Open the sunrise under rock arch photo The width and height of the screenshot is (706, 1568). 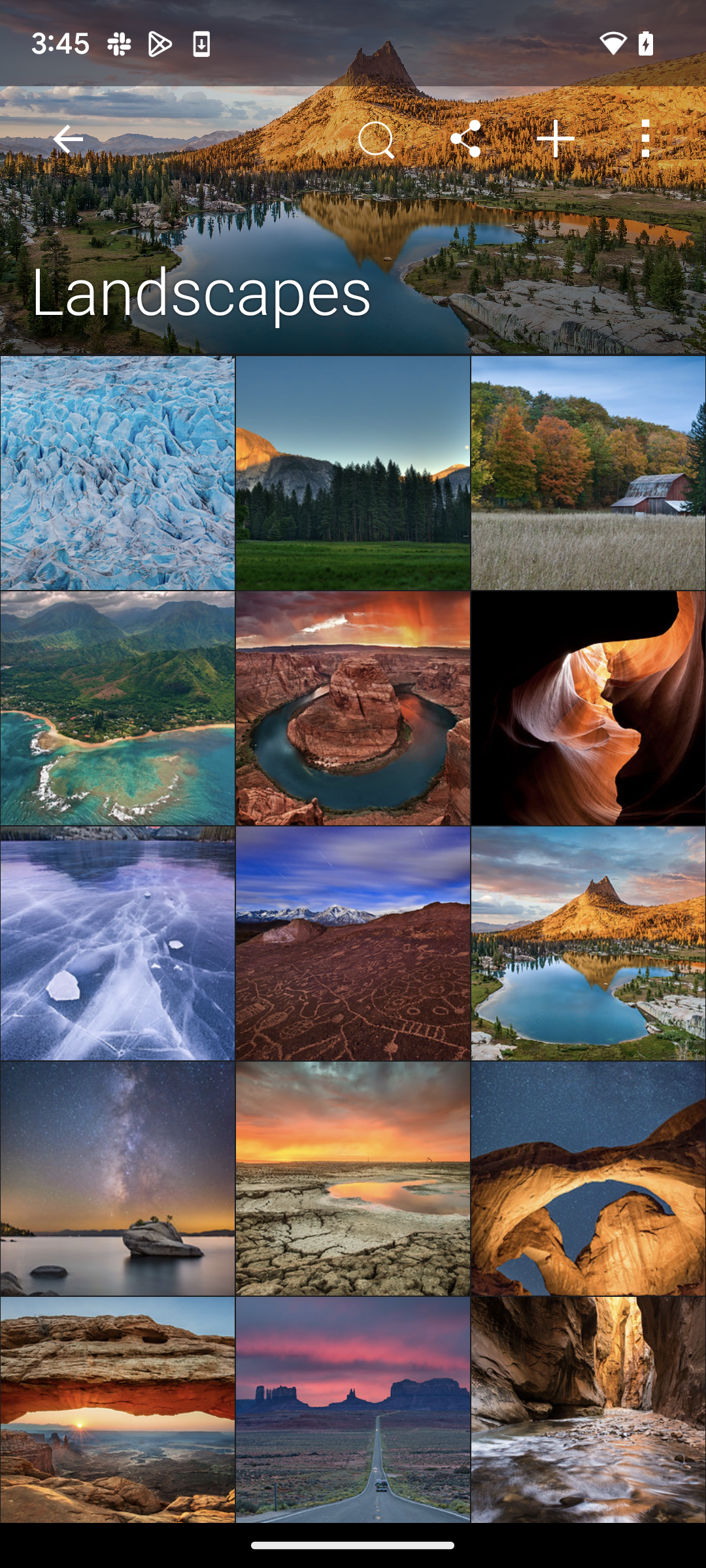coord(118,1410)
